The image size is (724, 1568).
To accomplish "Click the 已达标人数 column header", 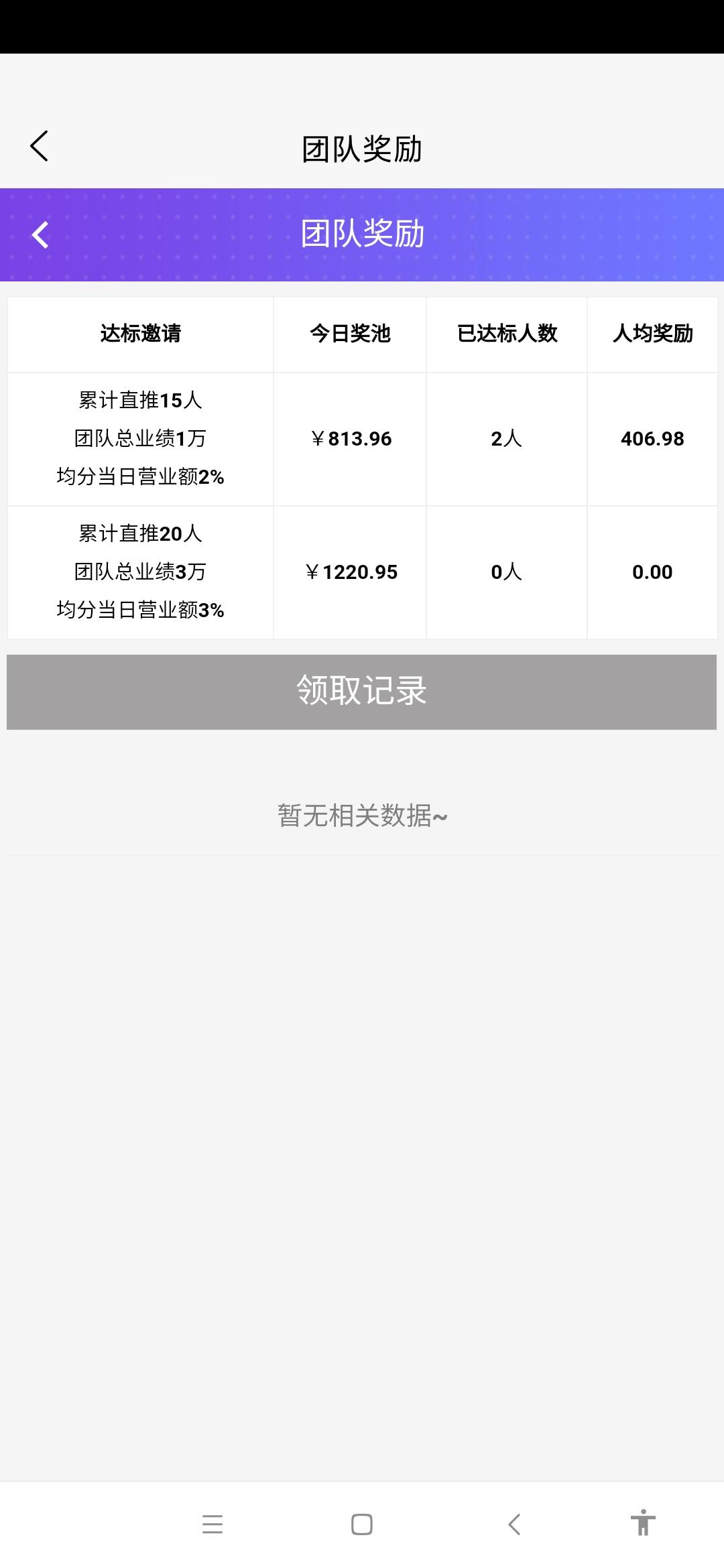I will [506, 334].
